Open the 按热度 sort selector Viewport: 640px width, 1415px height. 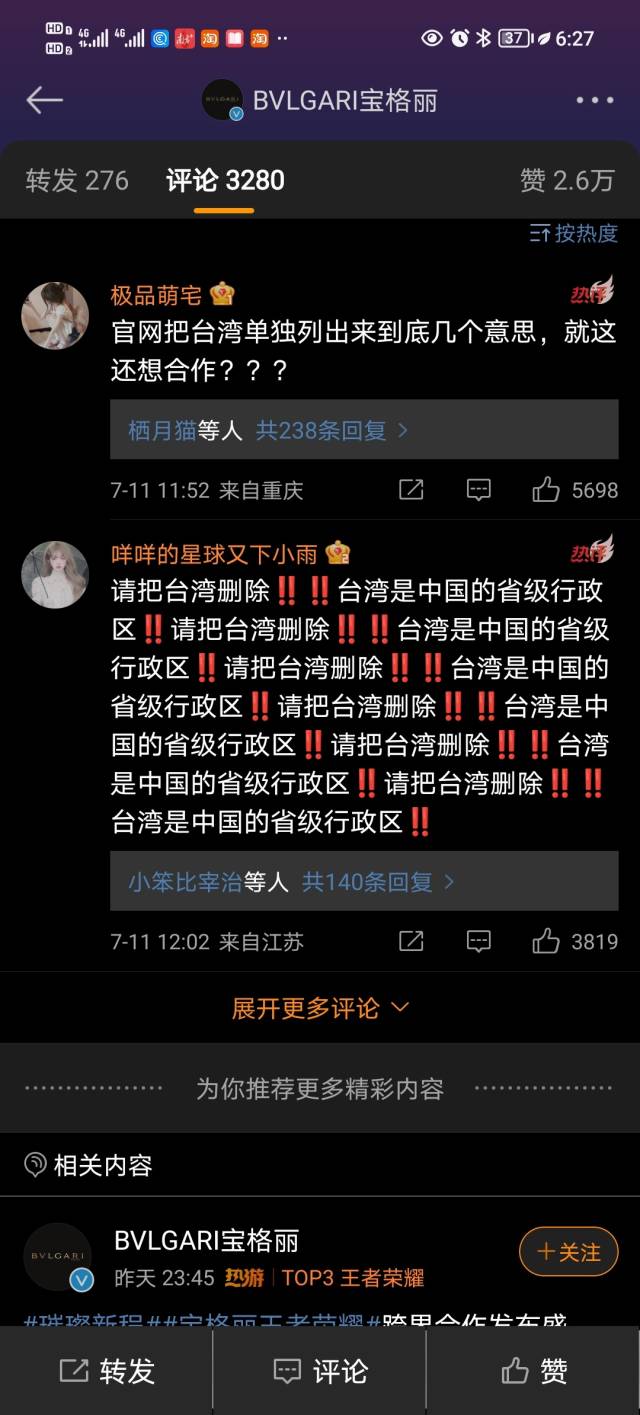[574, 234]
